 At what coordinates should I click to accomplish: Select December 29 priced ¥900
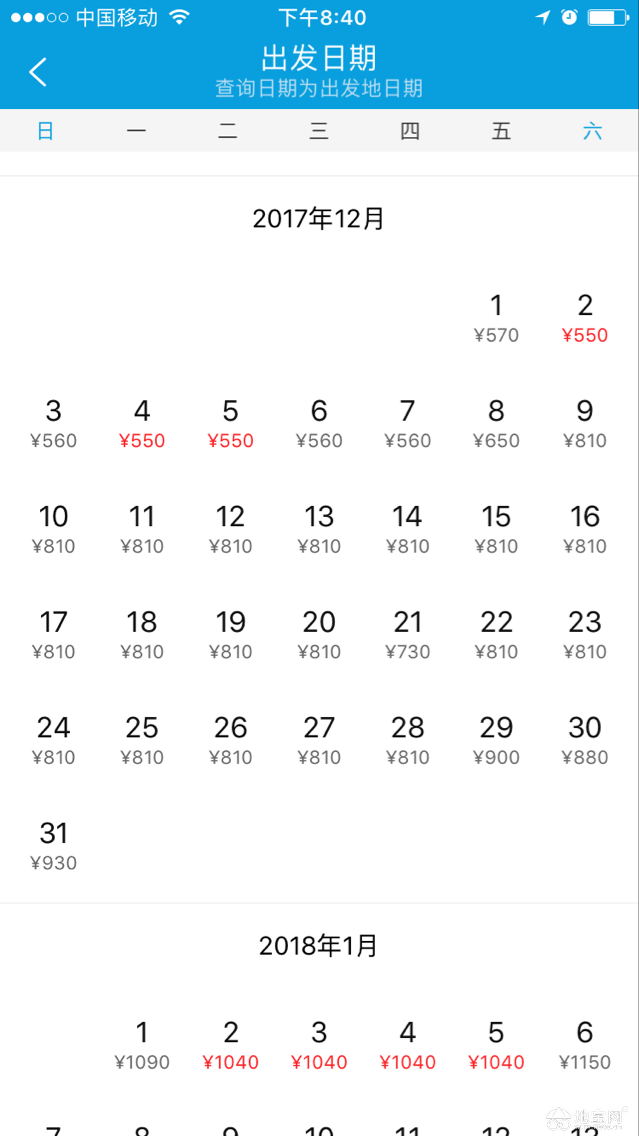point(496,742)
